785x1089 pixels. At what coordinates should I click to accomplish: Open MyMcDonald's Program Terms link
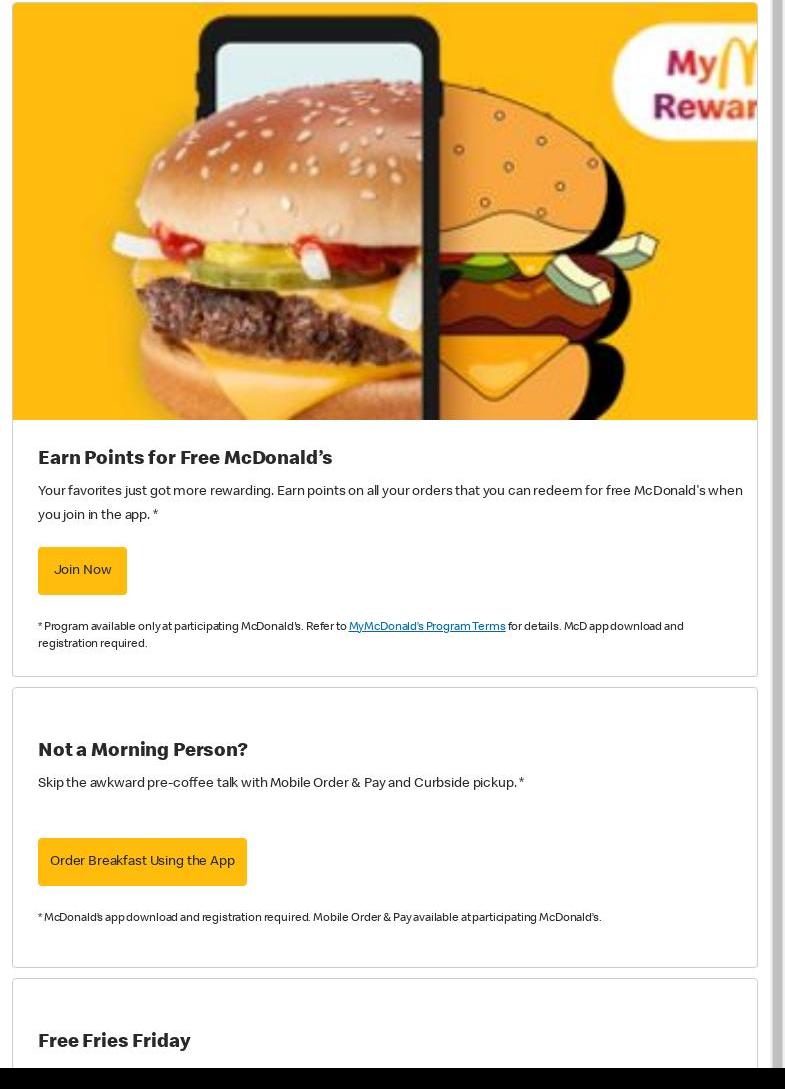pyautogui.click(x=427, y=626)
